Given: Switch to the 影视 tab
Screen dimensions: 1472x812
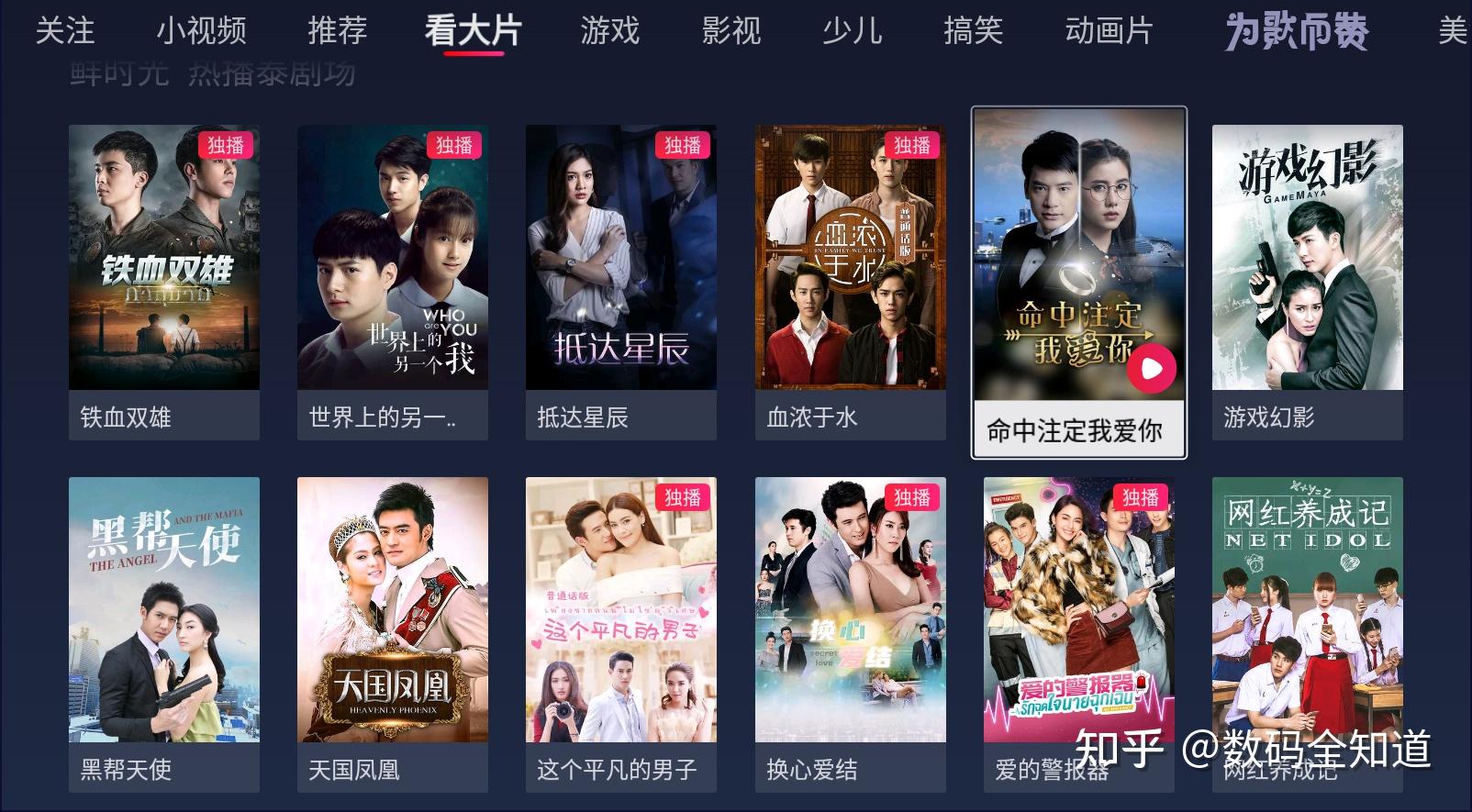Looking at the screenshot, I should [731, 31].
